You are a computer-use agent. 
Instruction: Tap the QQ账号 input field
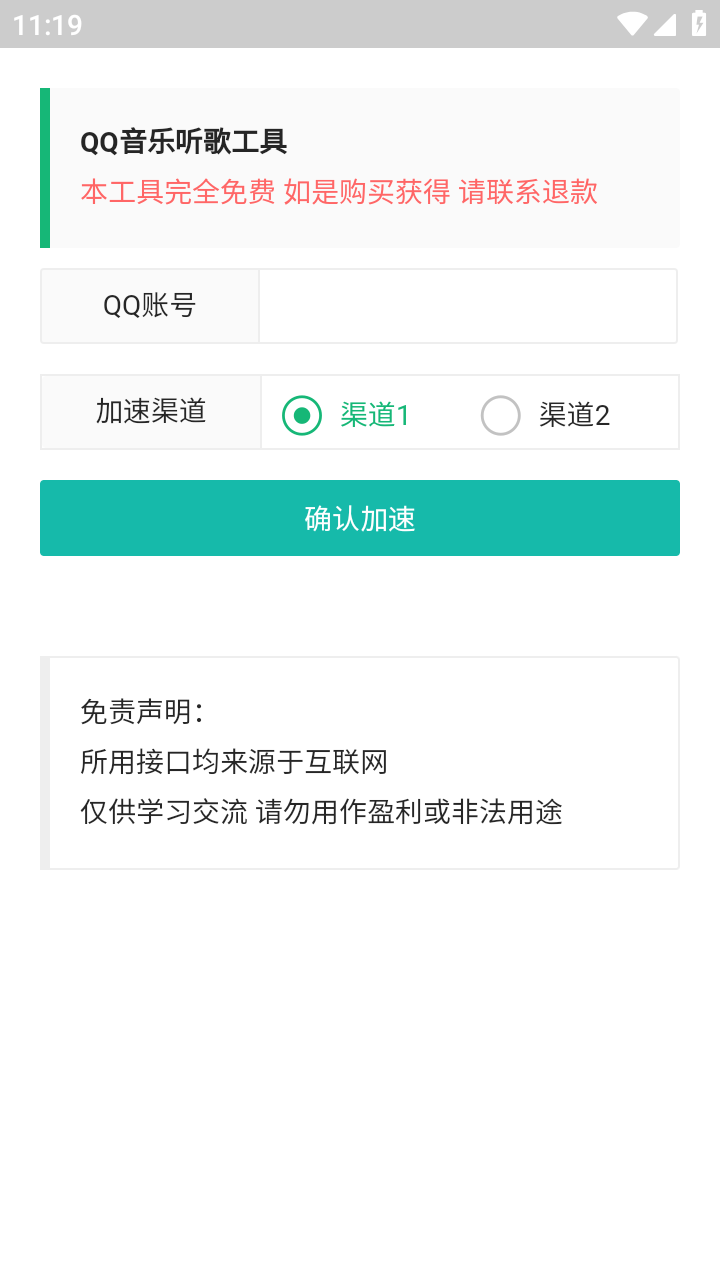pos(468,306)
